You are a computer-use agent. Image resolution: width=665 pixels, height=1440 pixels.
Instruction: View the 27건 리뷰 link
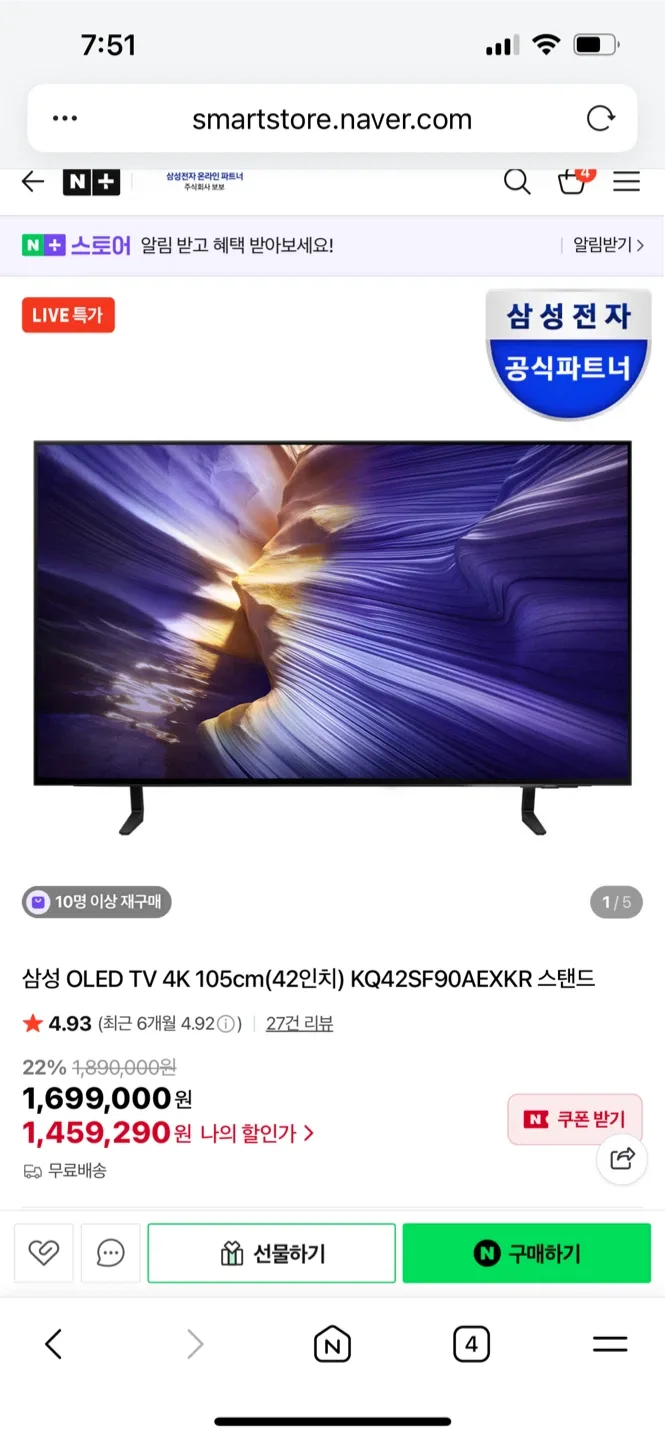(x=299, y=1023)
